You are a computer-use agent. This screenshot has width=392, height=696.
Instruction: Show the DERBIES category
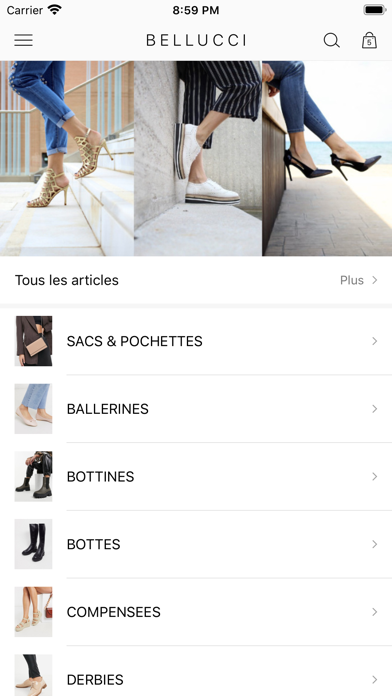tap(196, 671)
